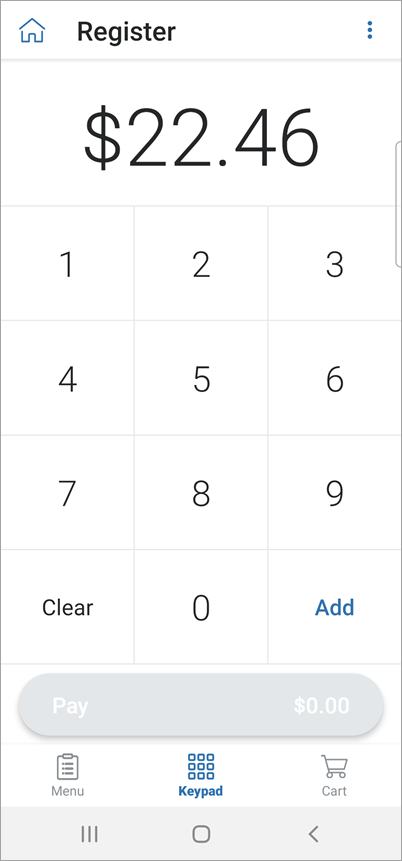Go back using system back button

point(313,834)
